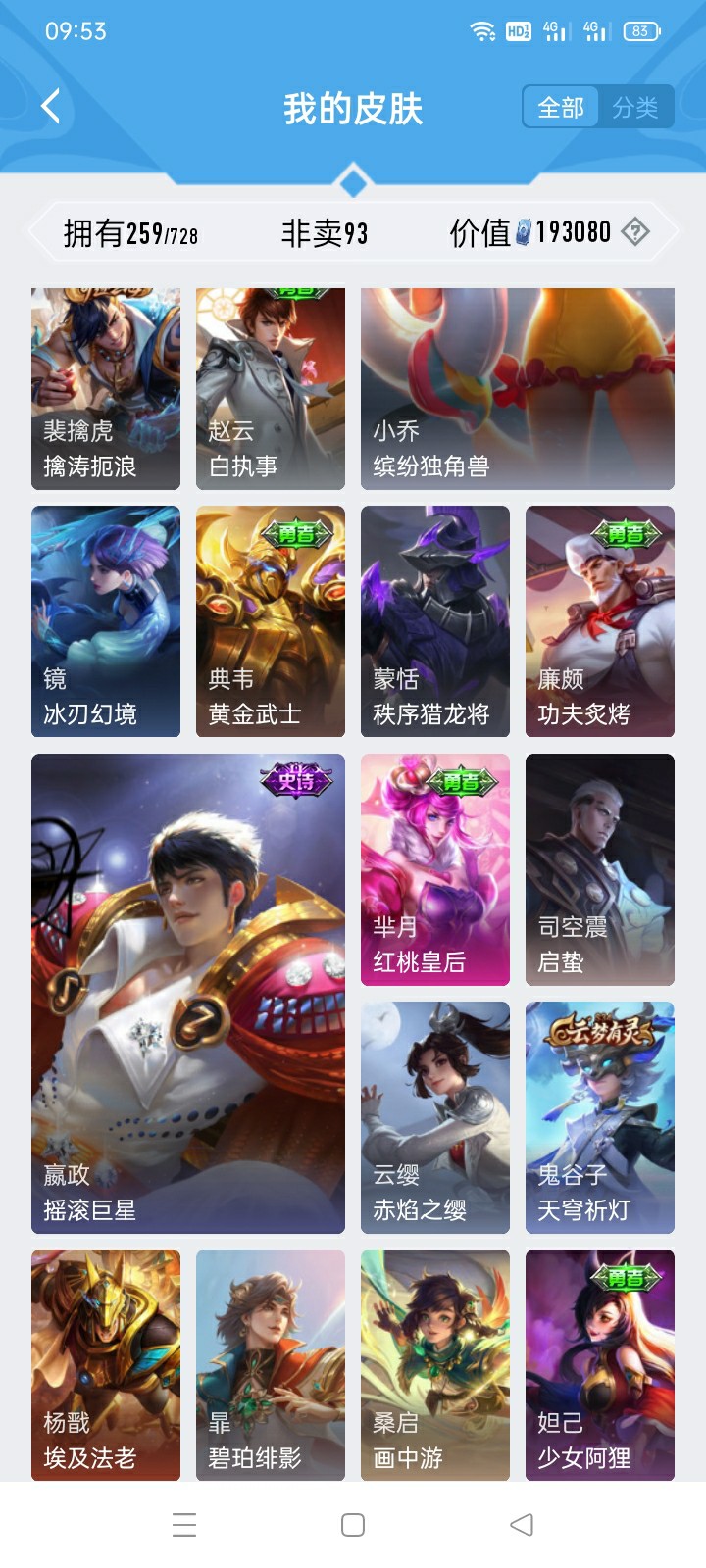The width and height of the screenshot is (706, 1568).
Task: Switch to the 分类 view
Action: (635, 107)
